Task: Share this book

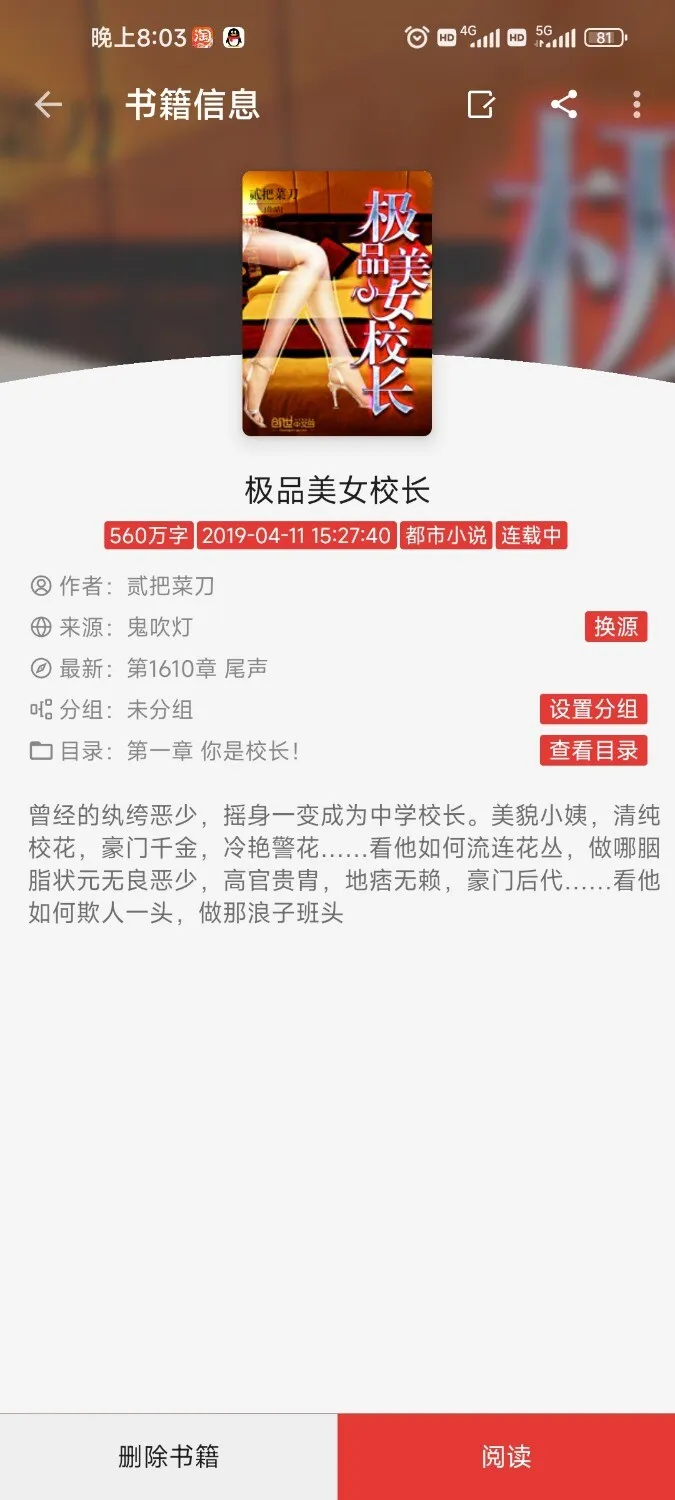Action: click(564, 105)
